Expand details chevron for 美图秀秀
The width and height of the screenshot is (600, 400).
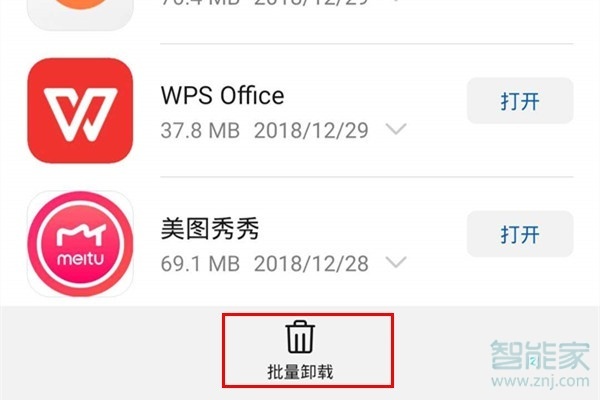click(x=396, y=264)
